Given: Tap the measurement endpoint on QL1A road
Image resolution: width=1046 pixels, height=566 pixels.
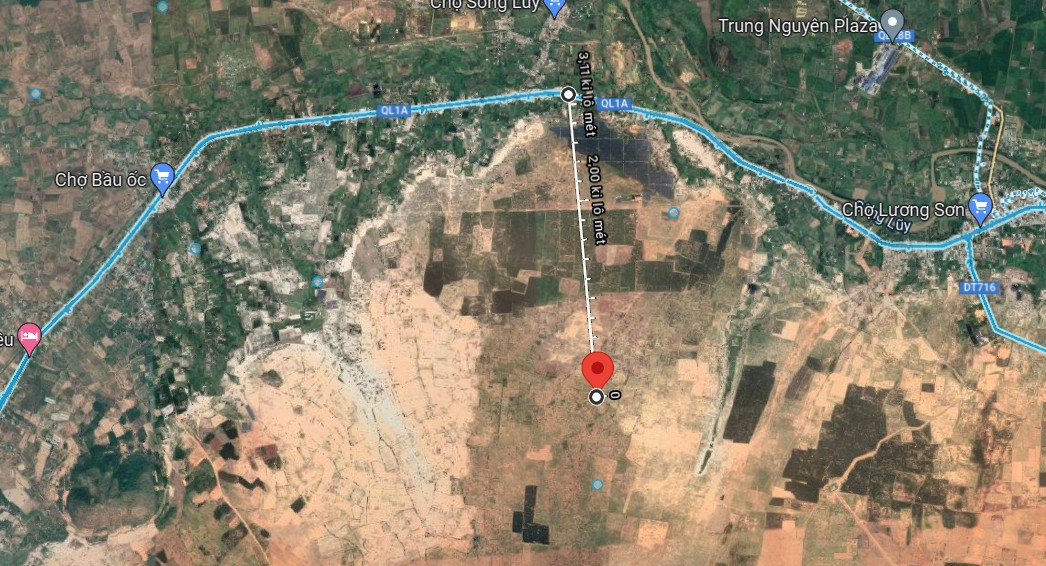Looking at the screenshot, I should [568, 95].
